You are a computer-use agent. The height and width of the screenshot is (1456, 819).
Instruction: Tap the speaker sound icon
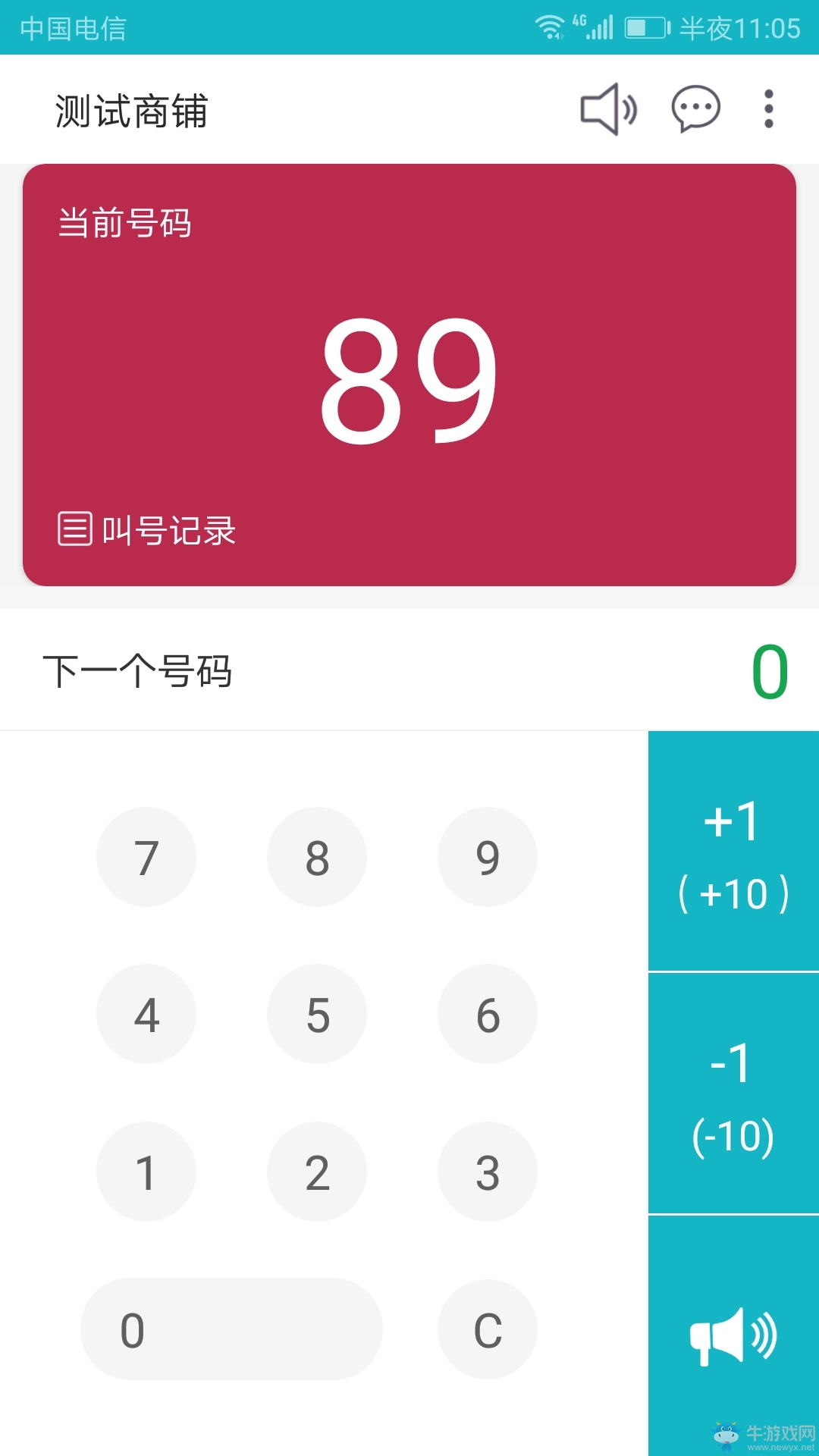pyautogui.click(x=608, y=109)
